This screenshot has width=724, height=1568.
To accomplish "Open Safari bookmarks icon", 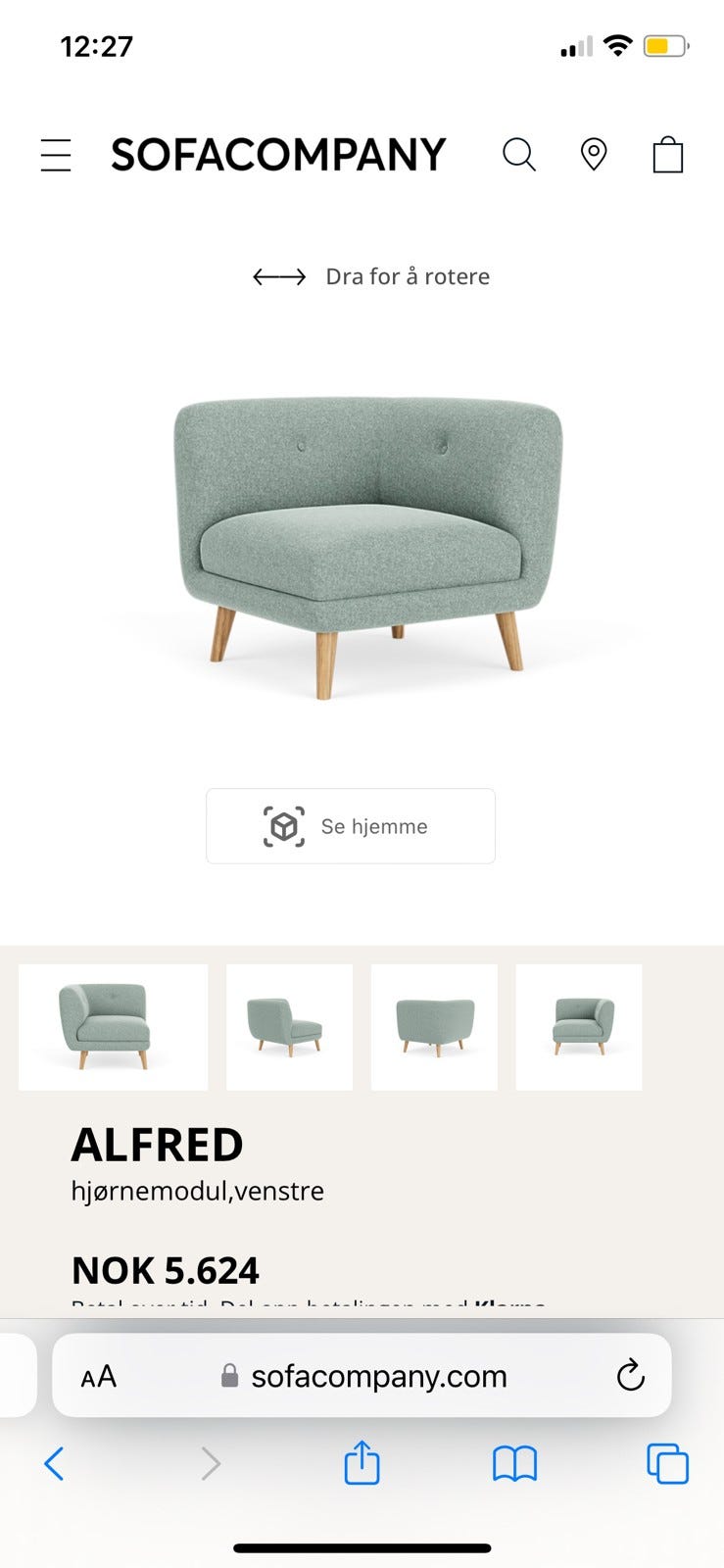I will click(x=513, y=1464).
